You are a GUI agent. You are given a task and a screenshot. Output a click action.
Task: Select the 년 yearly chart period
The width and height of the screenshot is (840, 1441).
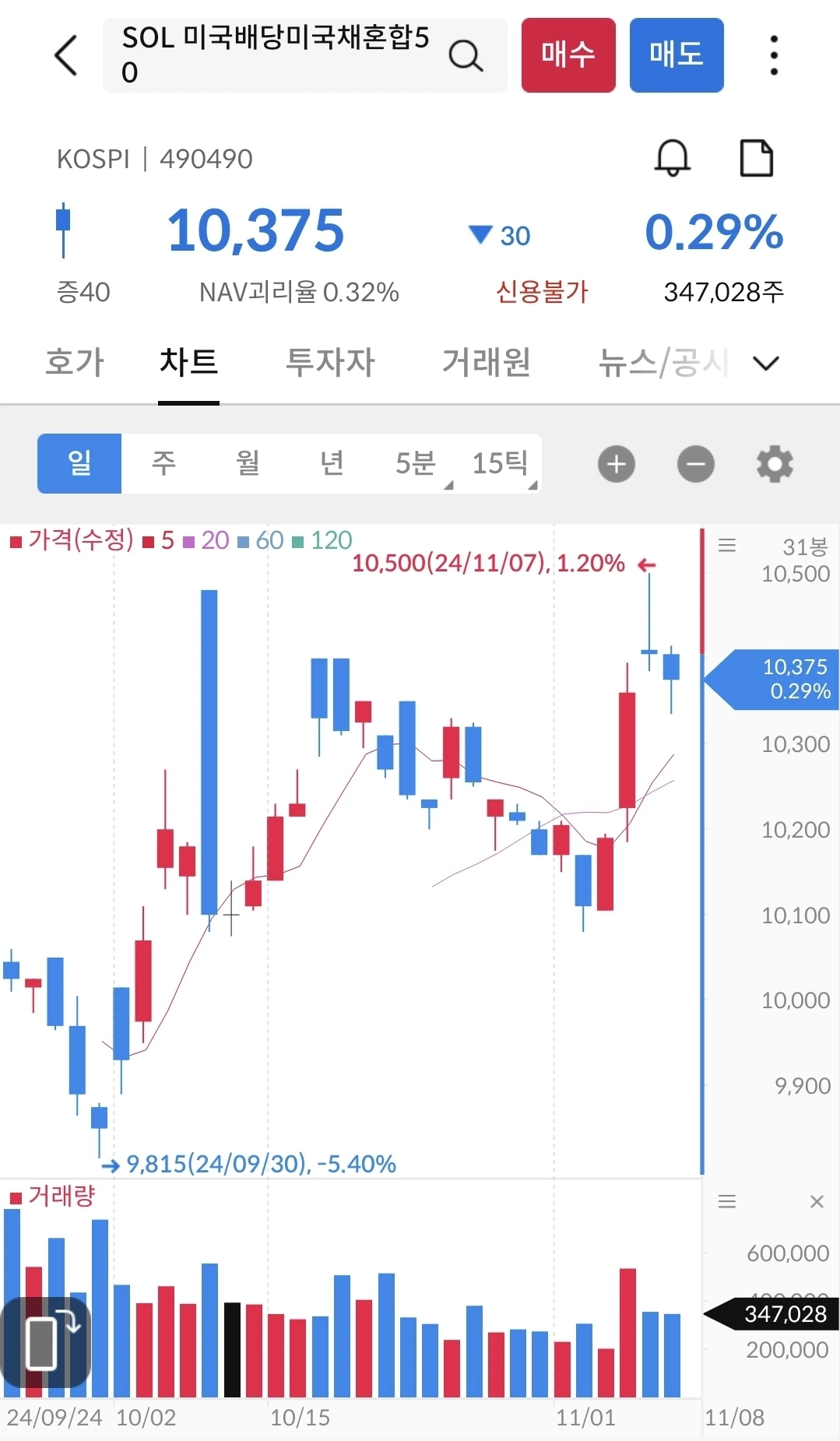click(x=332, y=463)
